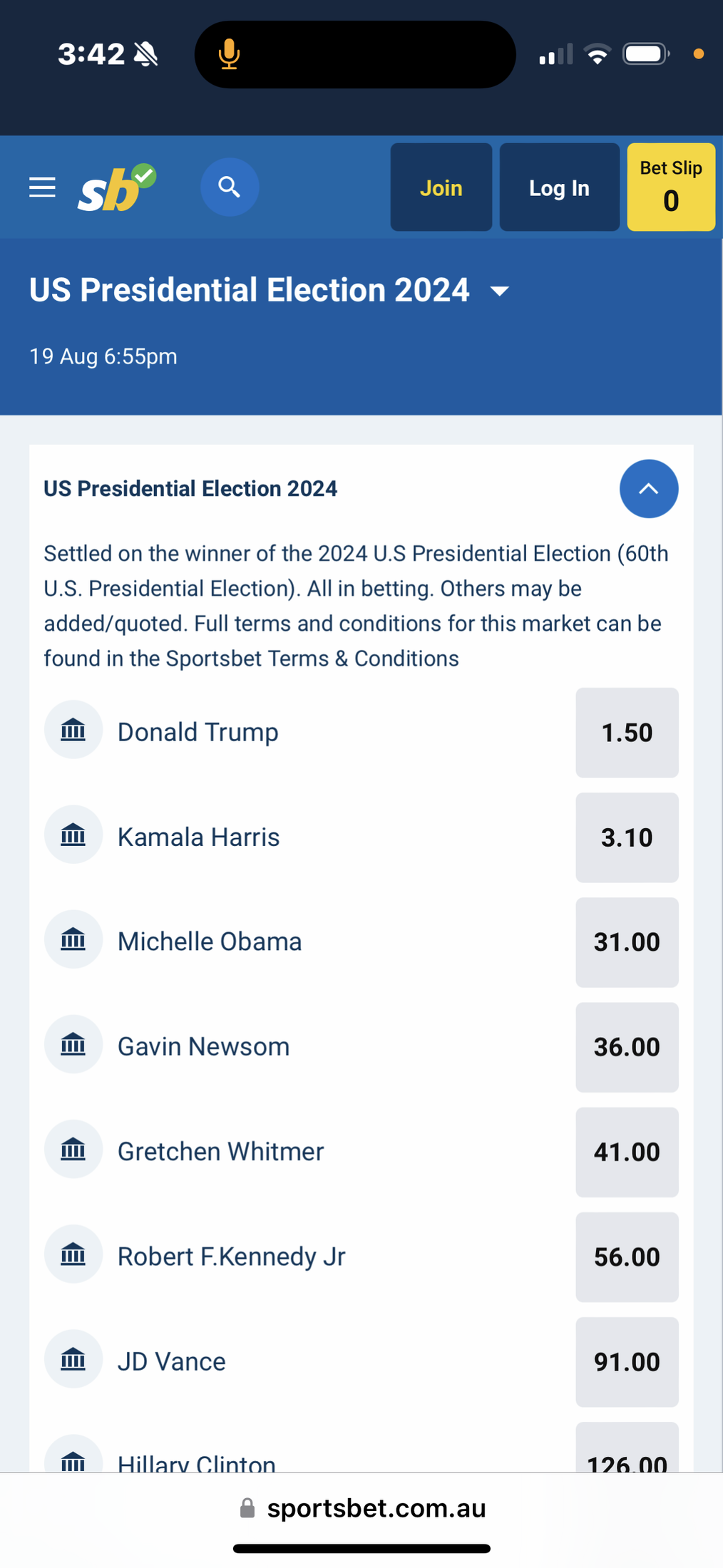
Task: Tap the Log In button
Action: point(559,187)
